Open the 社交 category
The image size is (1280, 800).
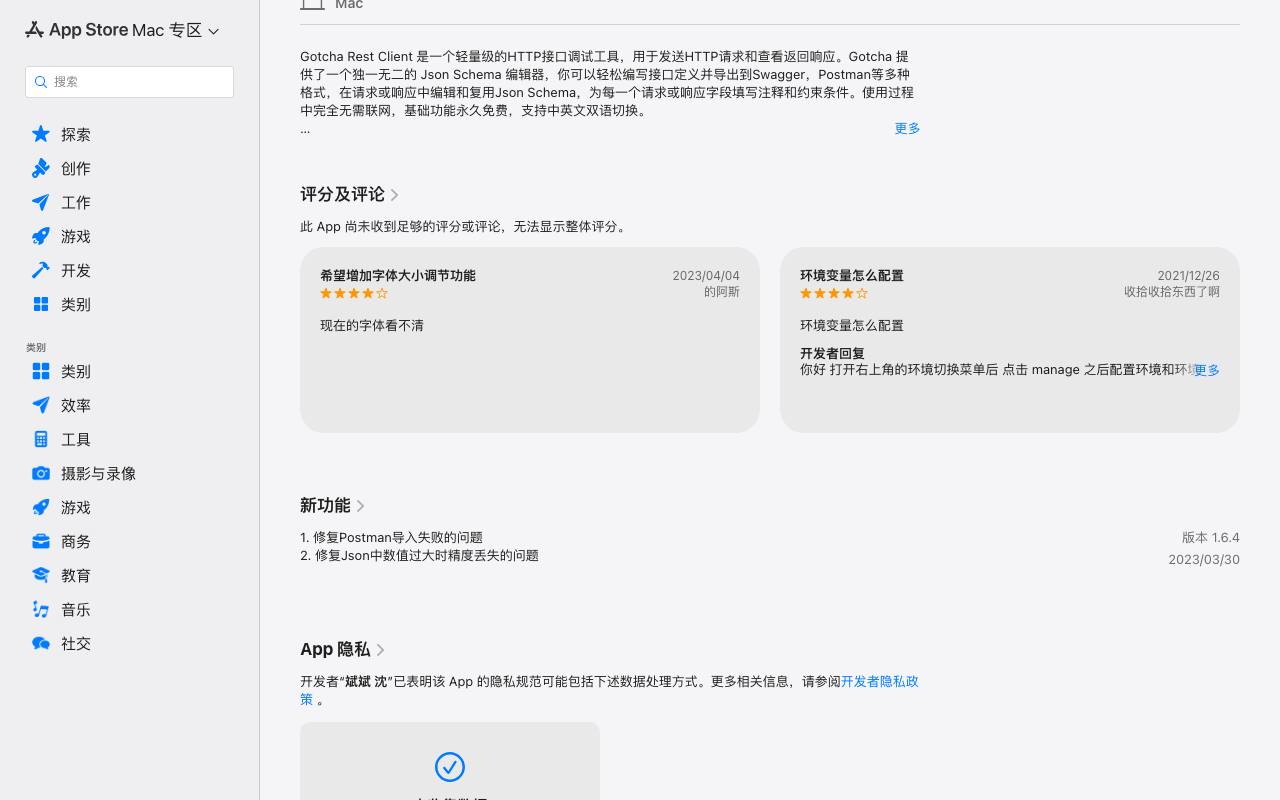pos(61,643)
